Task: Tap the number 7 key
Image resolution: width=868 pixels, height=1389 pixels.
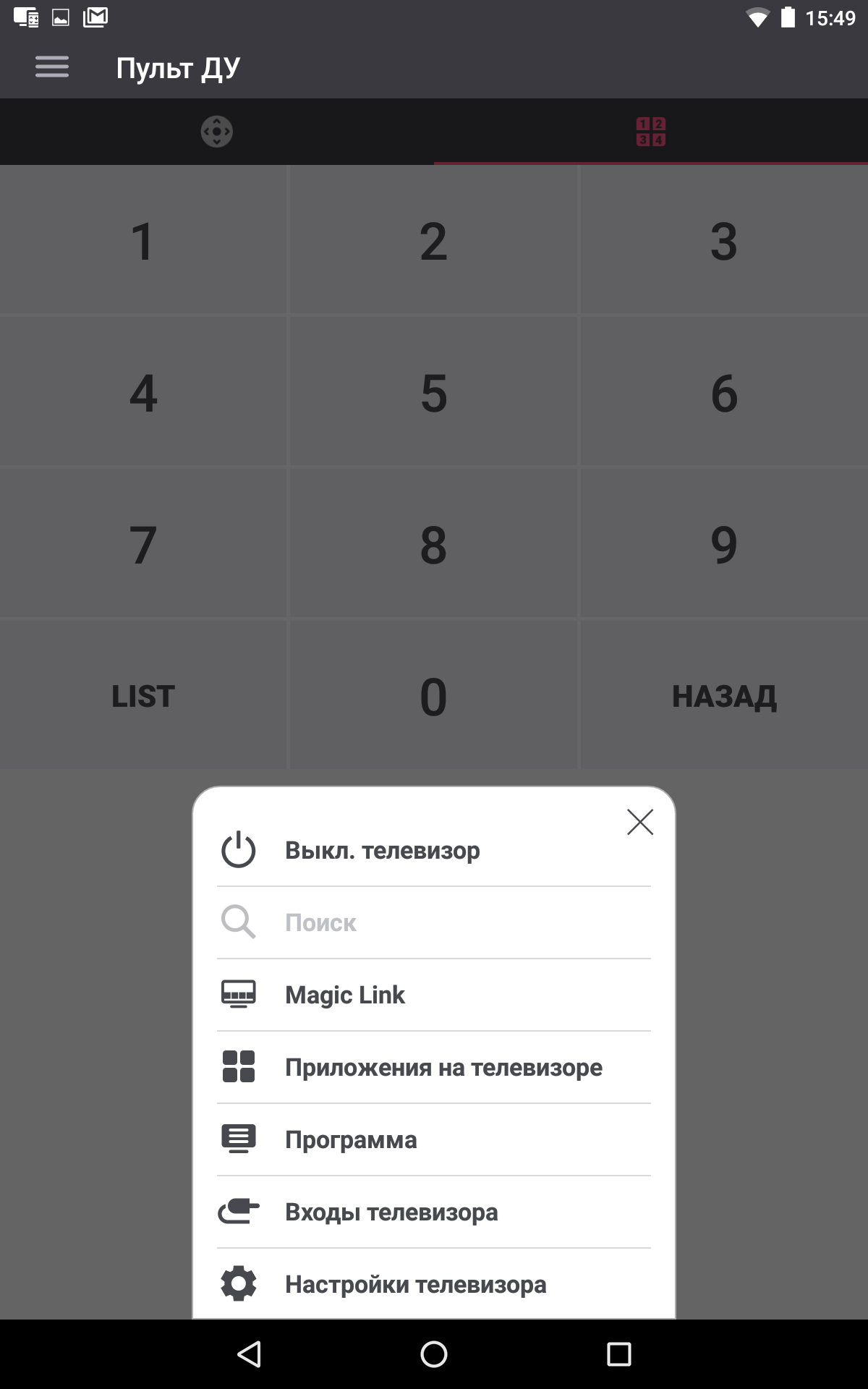Action: pos(143,545)
